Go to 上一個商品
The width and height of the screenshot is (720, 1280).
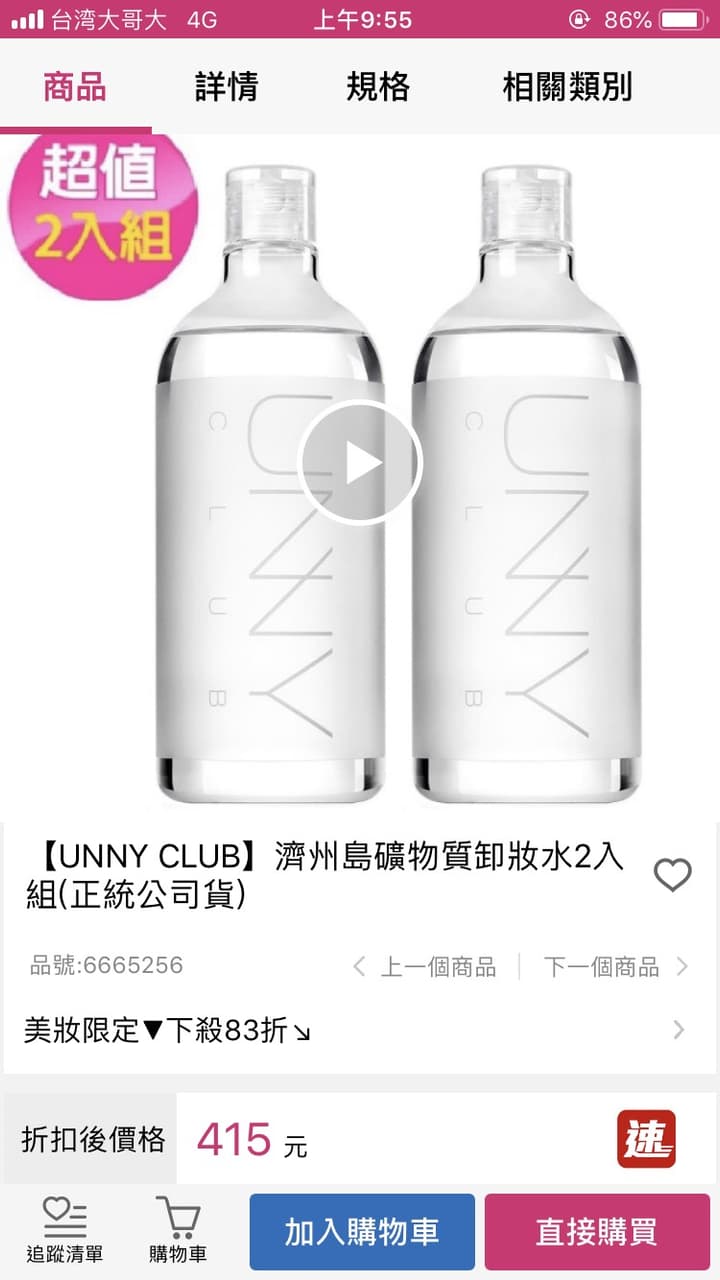pos(424,967)
